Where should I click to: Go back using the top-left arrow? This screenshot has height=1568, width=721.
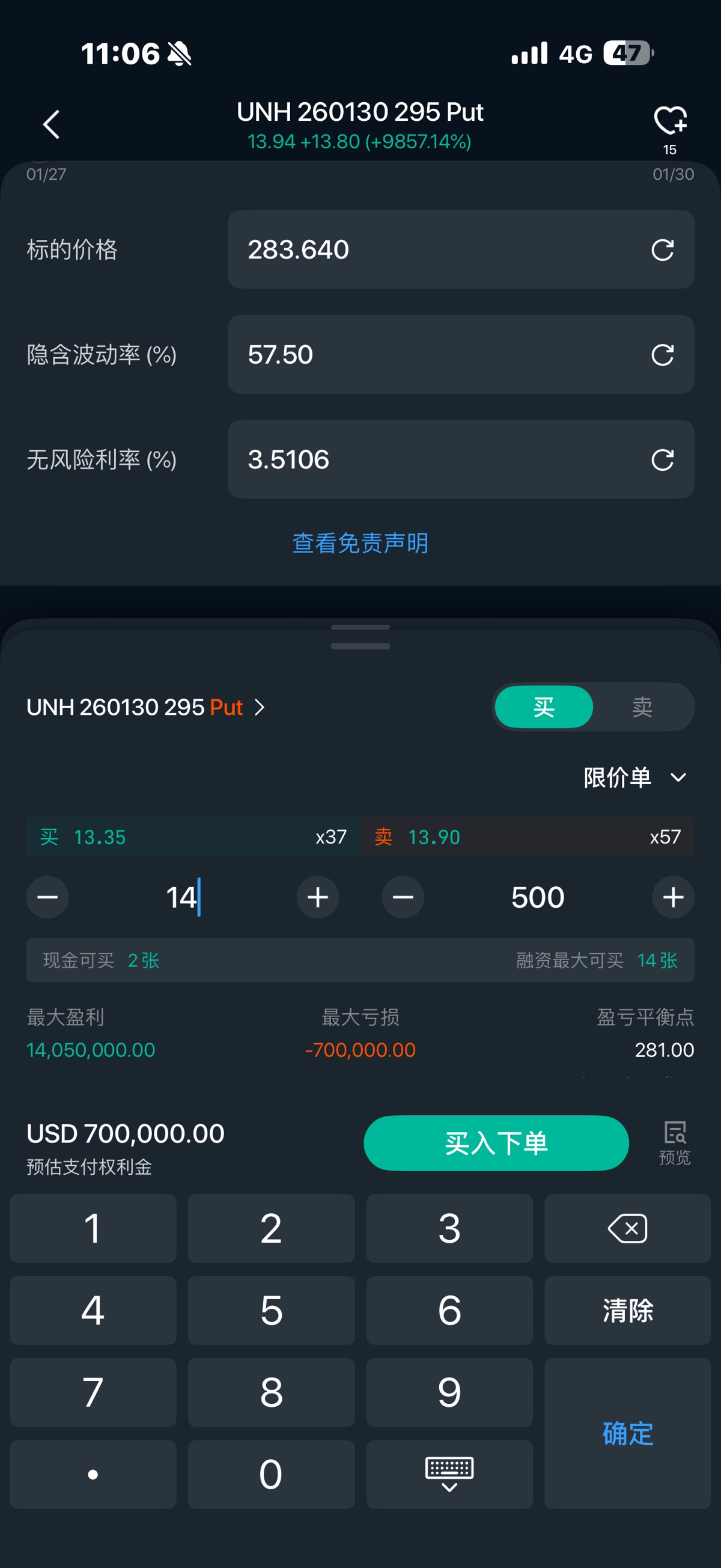coord(51,125)
